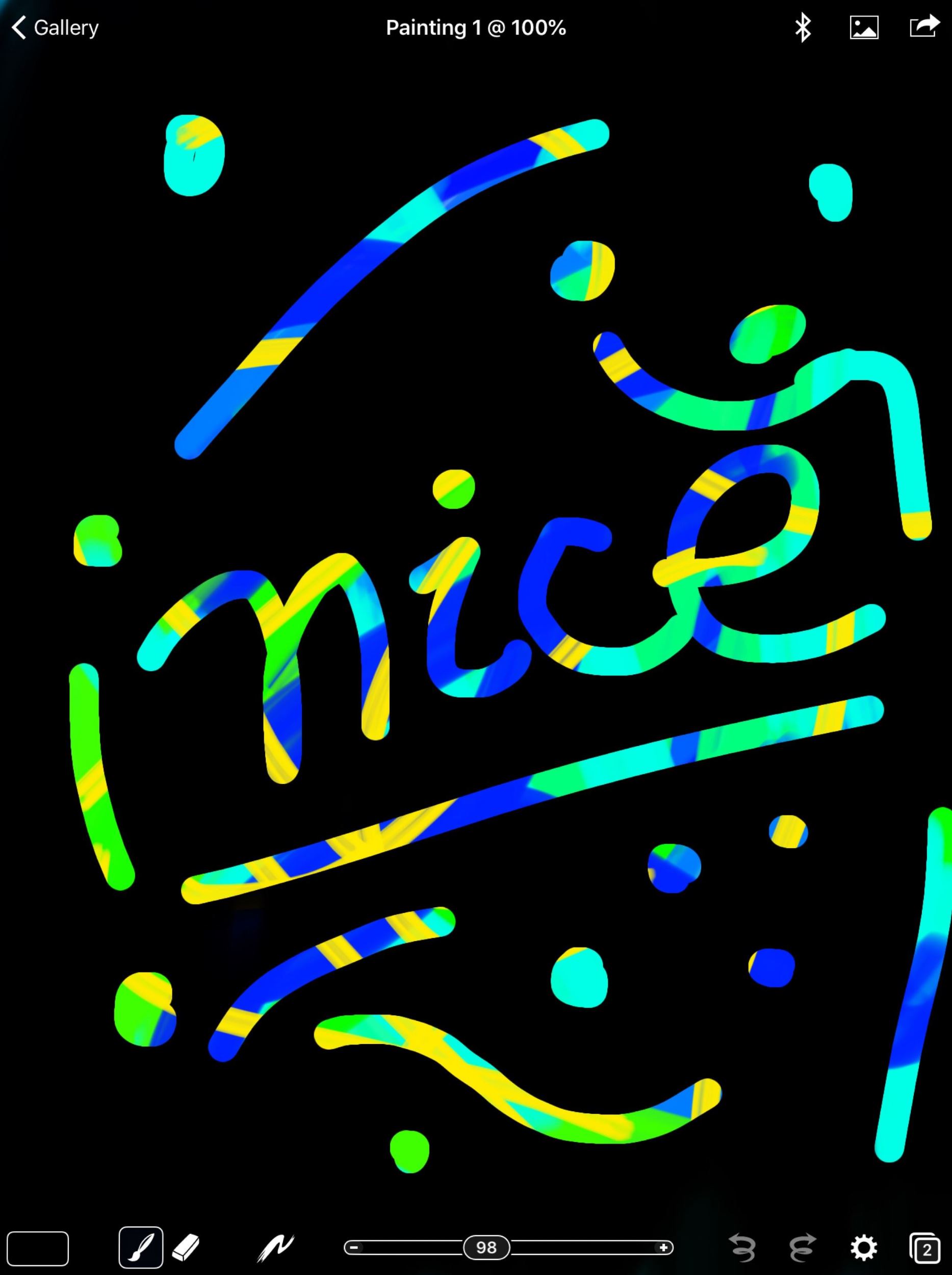Undo the last stroke
The height and width of the screenshot is (1275, 952).
pos(742,1248)
